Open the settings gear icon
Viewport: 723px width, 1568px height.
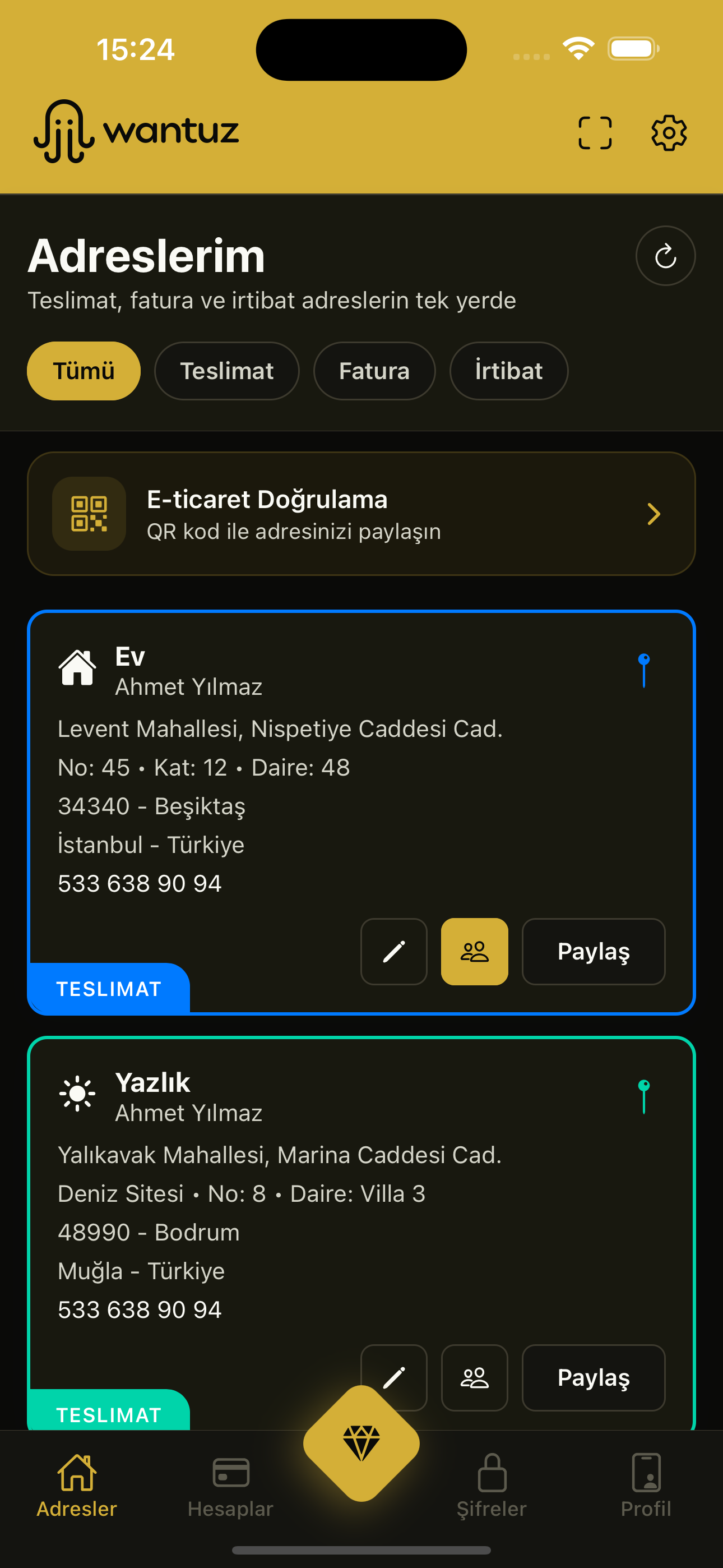pos(669,133)
